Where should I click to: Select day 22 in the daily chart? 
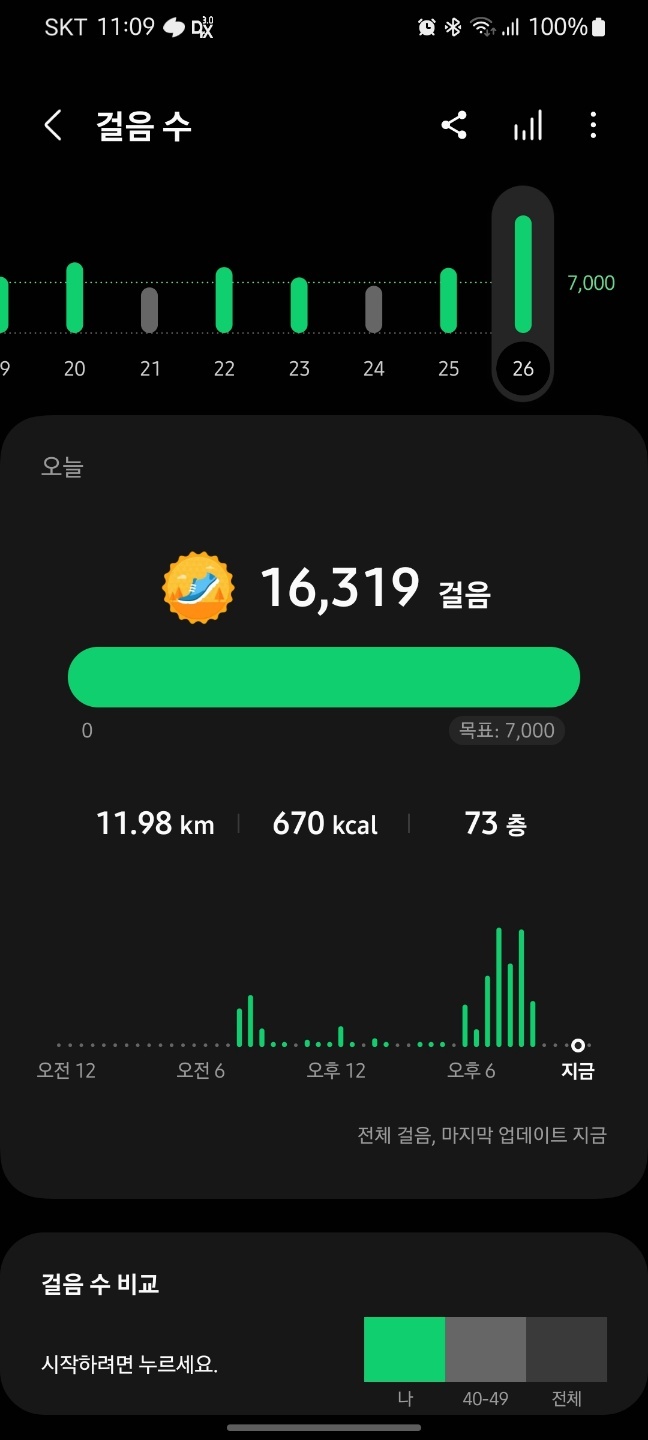point(224,318)
